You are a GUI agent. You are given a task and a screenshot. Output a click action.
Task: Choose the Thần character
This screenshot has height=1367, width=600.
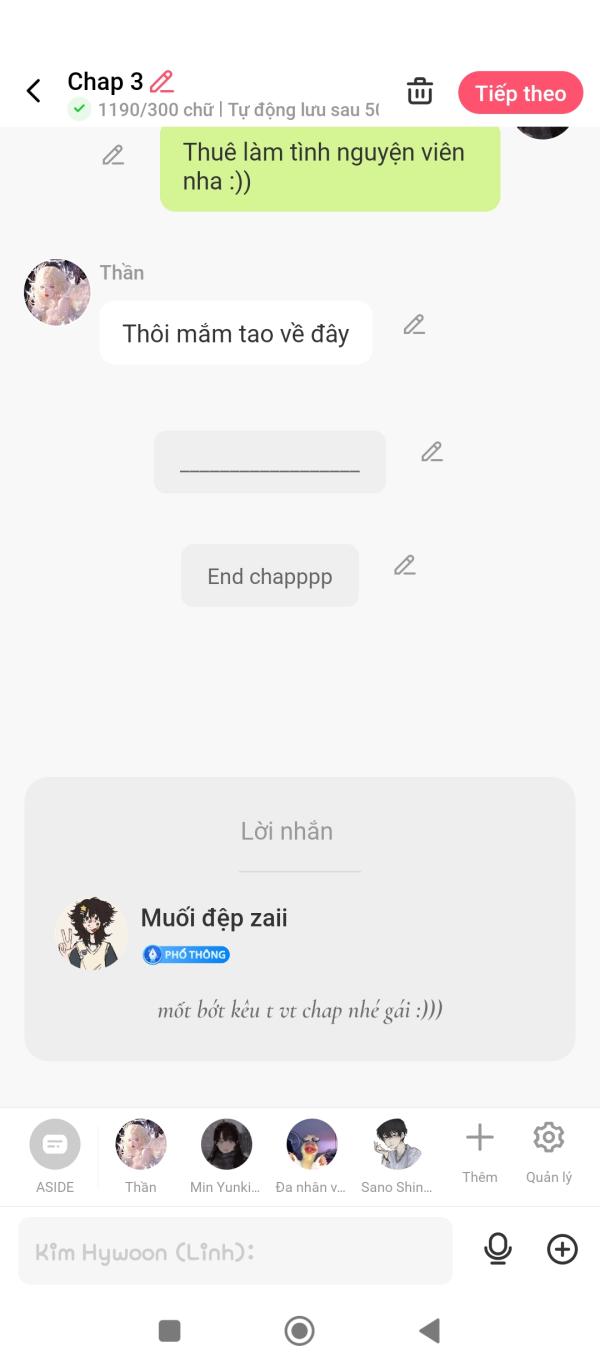tap(141, 1156)
